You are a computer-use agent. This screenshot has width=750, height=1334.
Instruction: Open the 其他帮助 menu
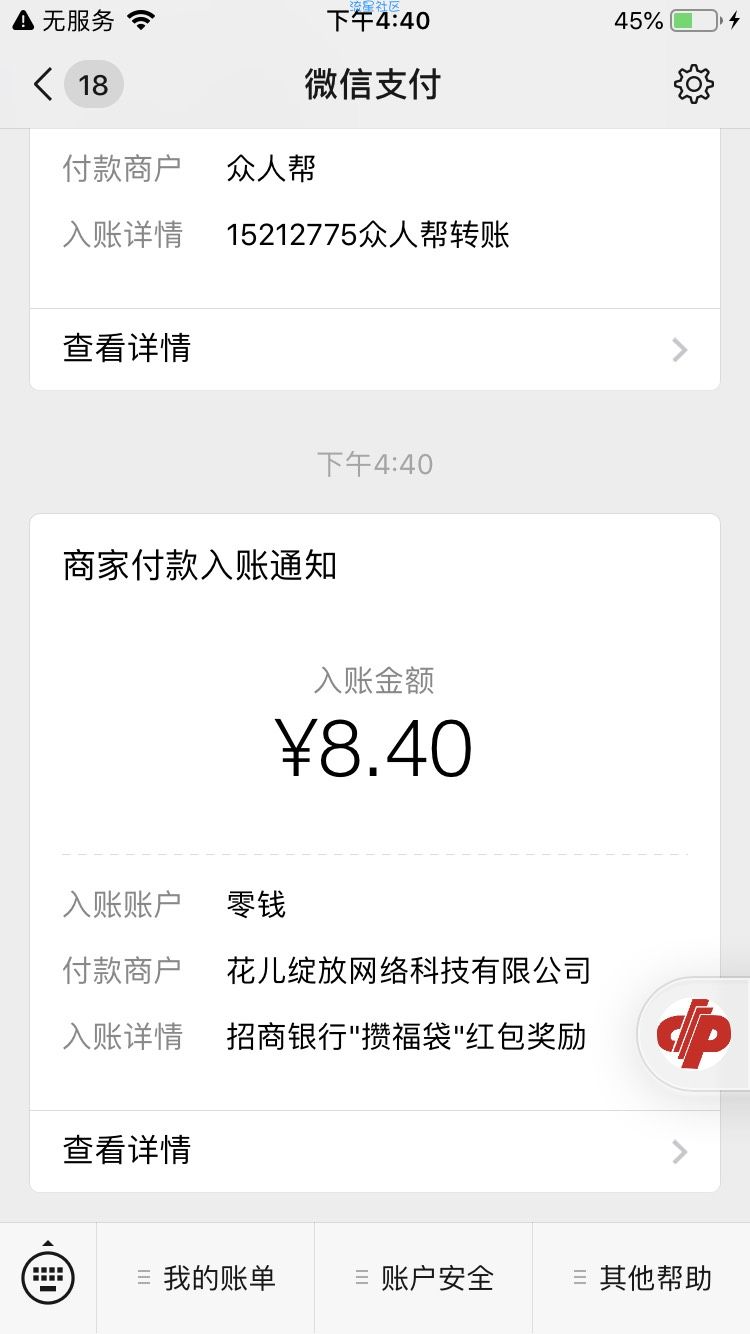coord(642,1278)
